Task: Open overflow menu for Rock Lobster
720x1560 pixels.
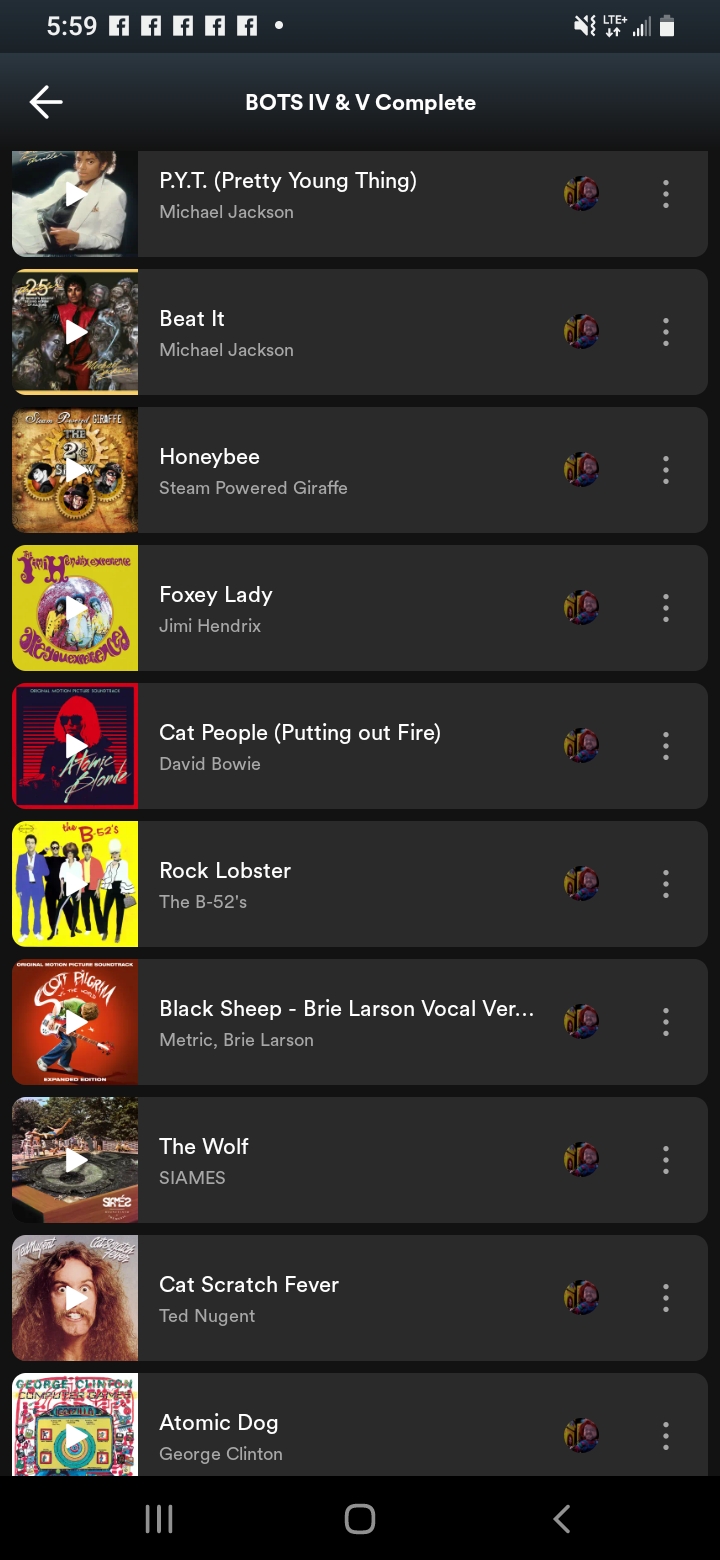Action: (x=665, y=884)
